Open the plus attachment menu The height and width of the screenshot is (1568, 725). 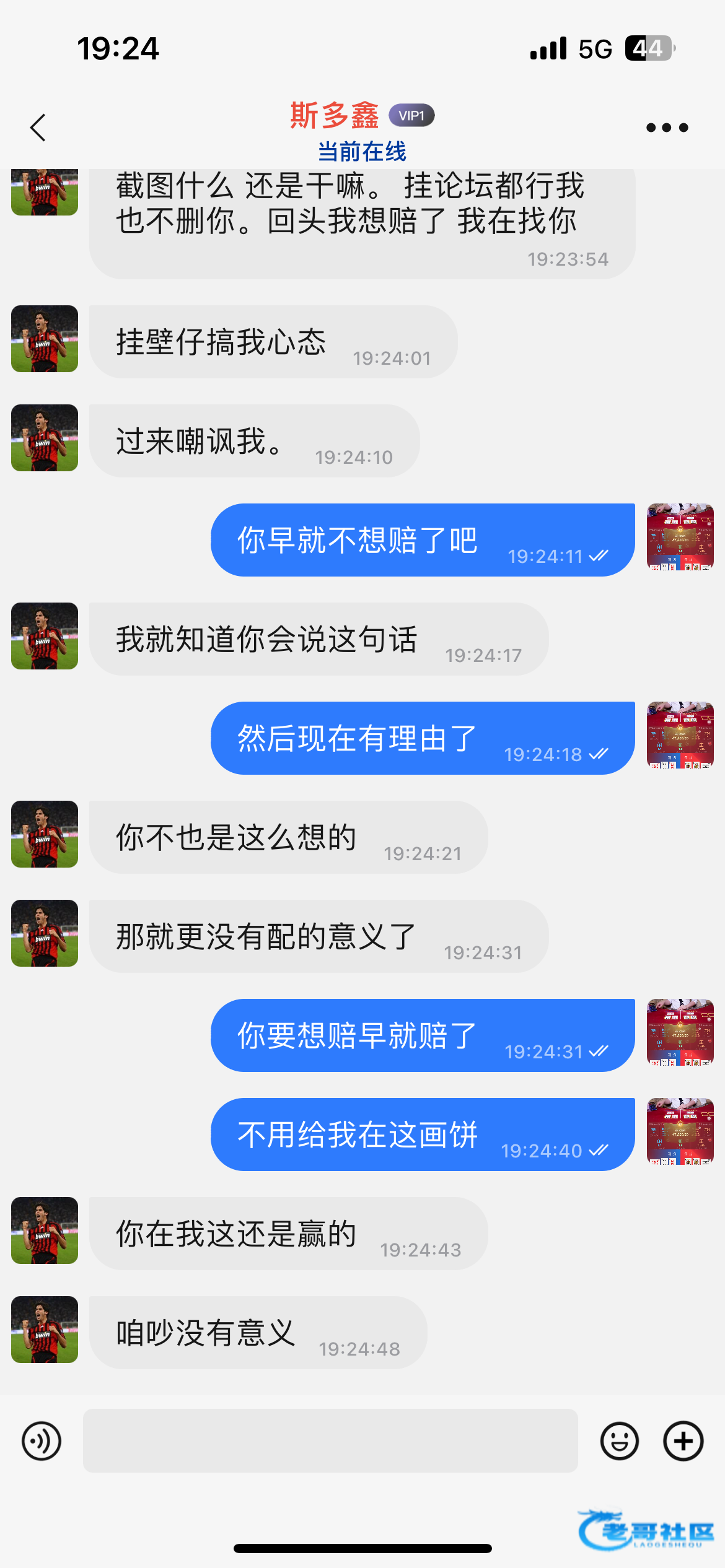tap(683, 1440)
